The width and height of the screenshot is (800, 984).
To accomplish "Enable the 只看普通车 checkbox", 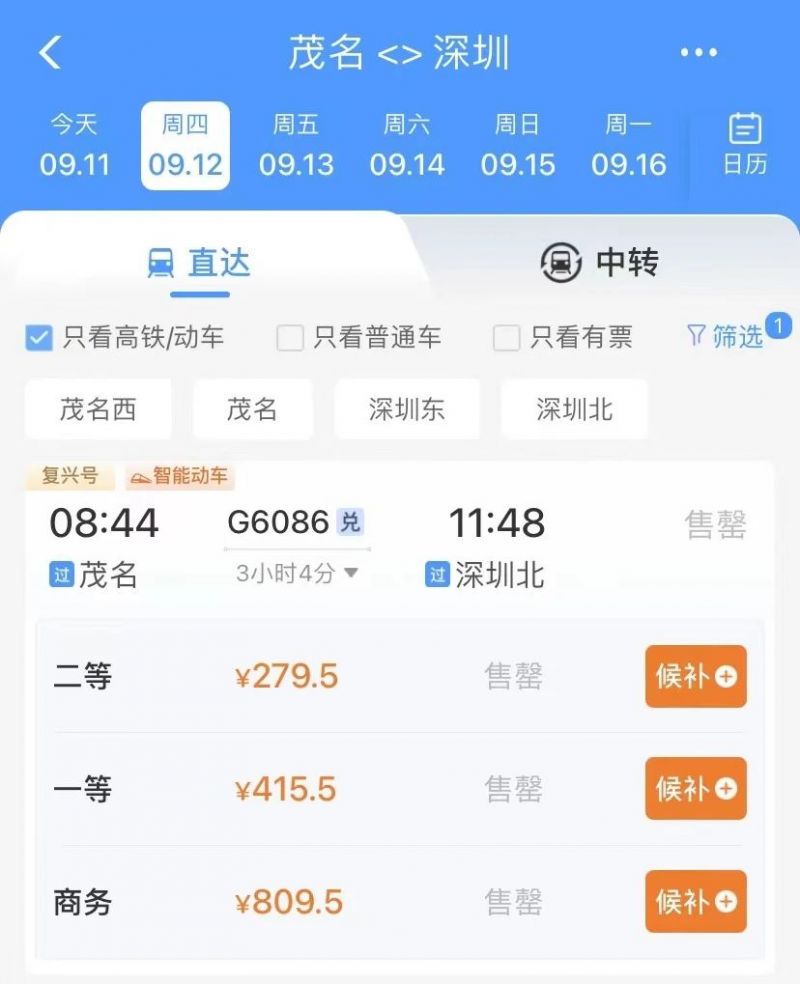I will (x=290, y=338).
